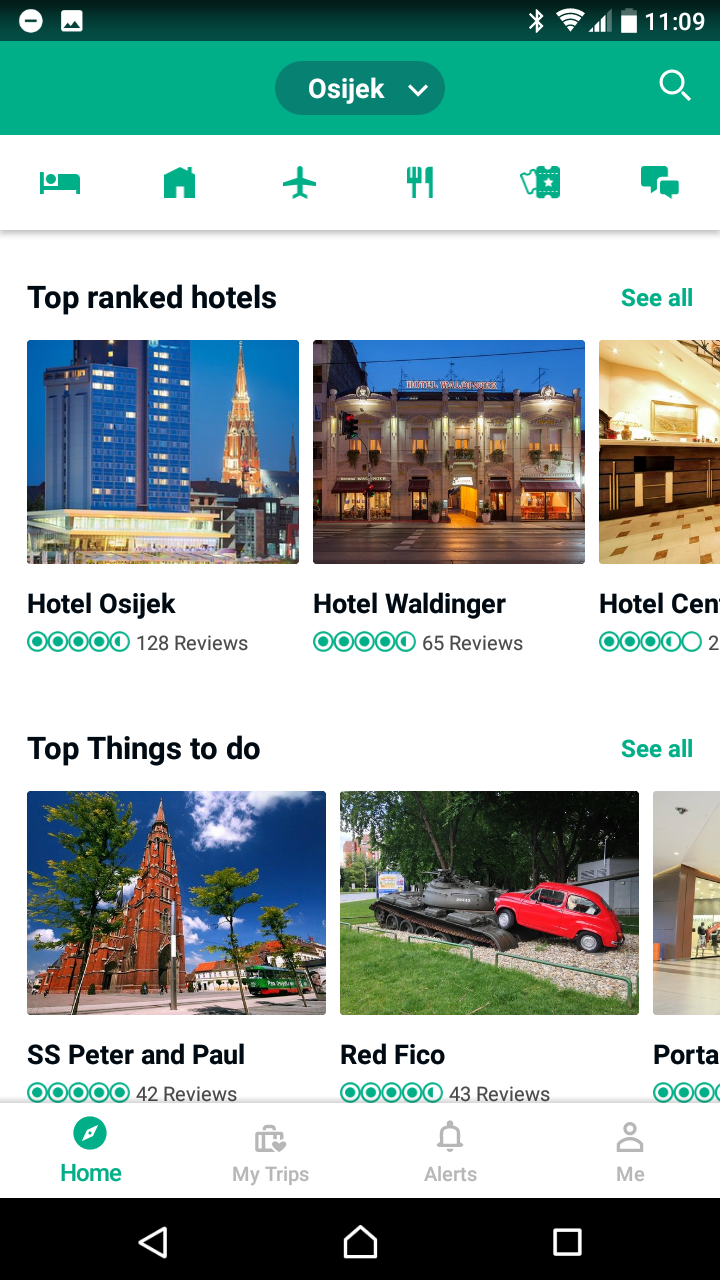
Task: Switch to the Alerts tab
Action: click(x=450, y=1151)
